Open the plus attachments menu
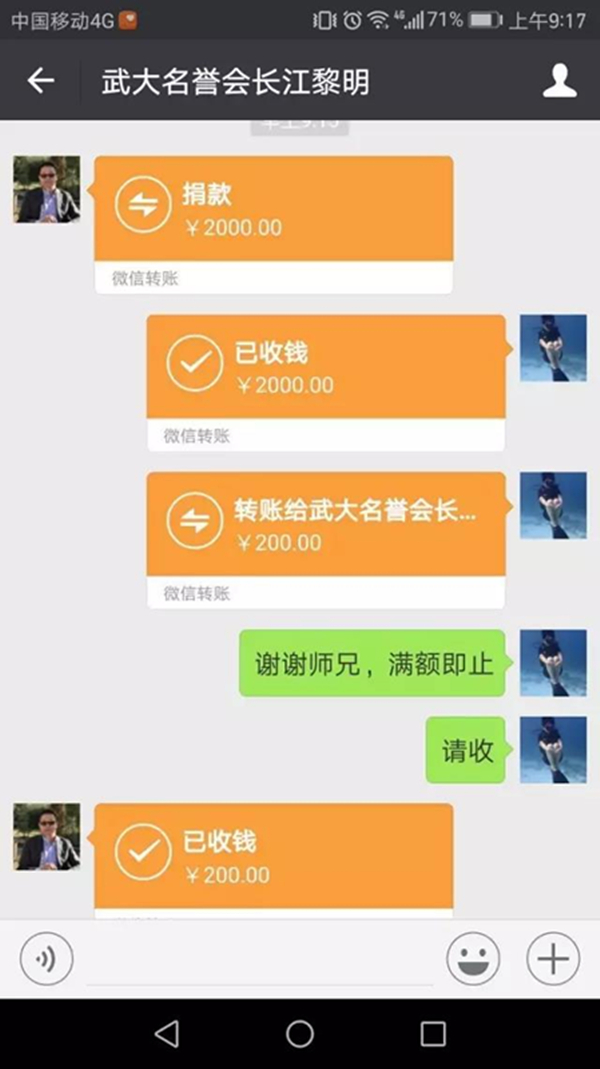 [x=552, y=960]
